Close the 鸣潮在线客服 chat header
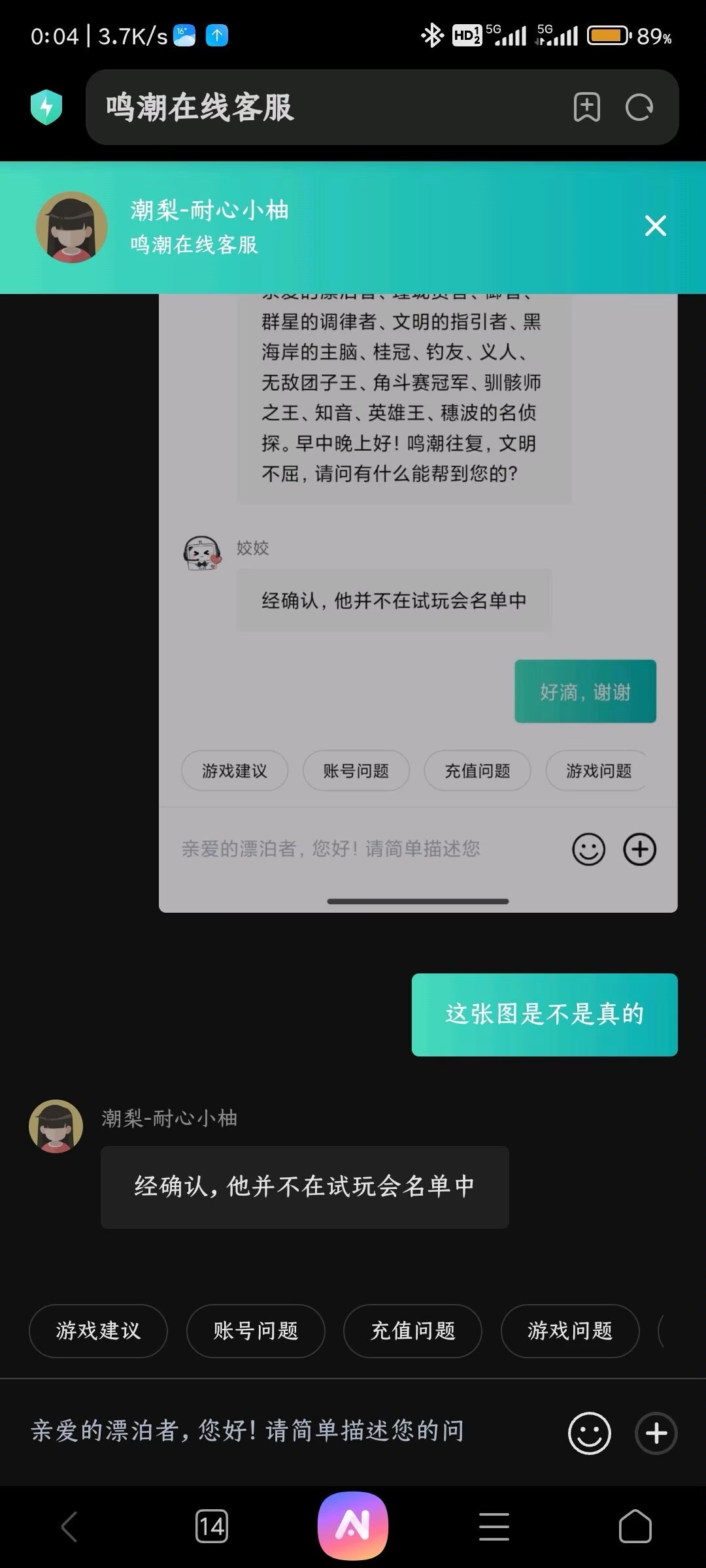 click(655, 226)
